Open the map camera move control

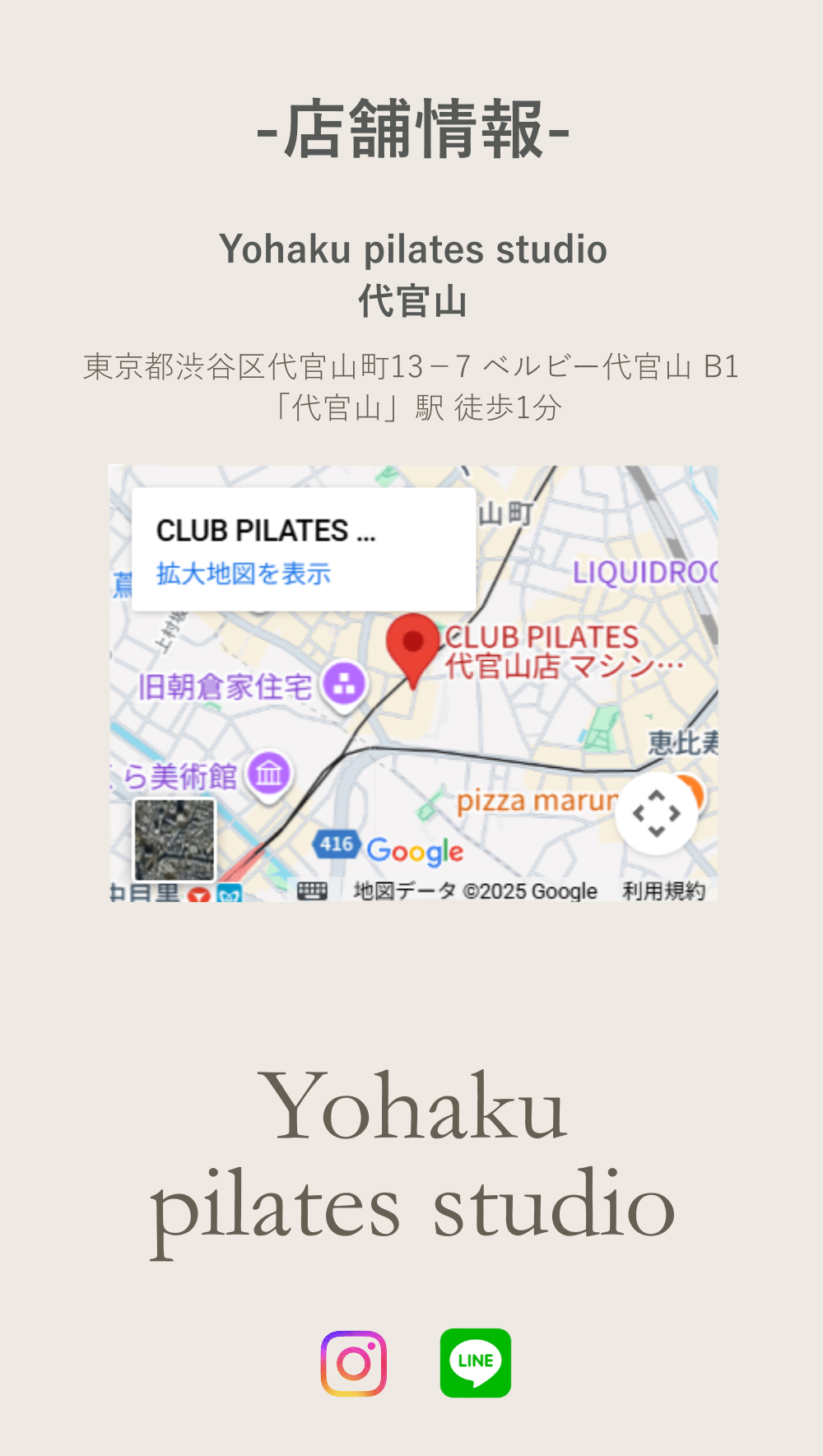(656, 813)
